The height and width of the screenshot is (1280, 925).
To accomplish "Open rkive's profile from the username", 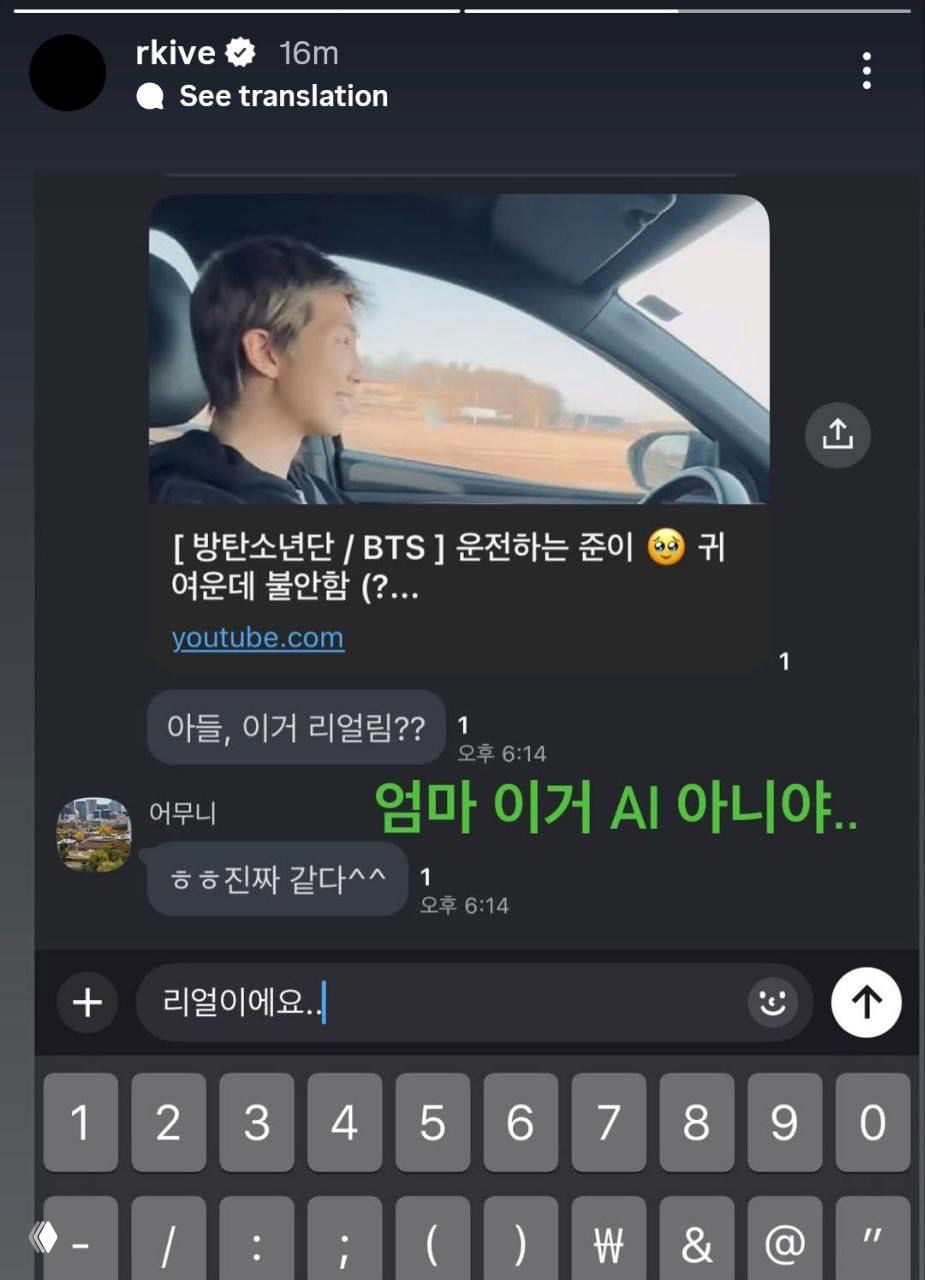I will (175, 52).
